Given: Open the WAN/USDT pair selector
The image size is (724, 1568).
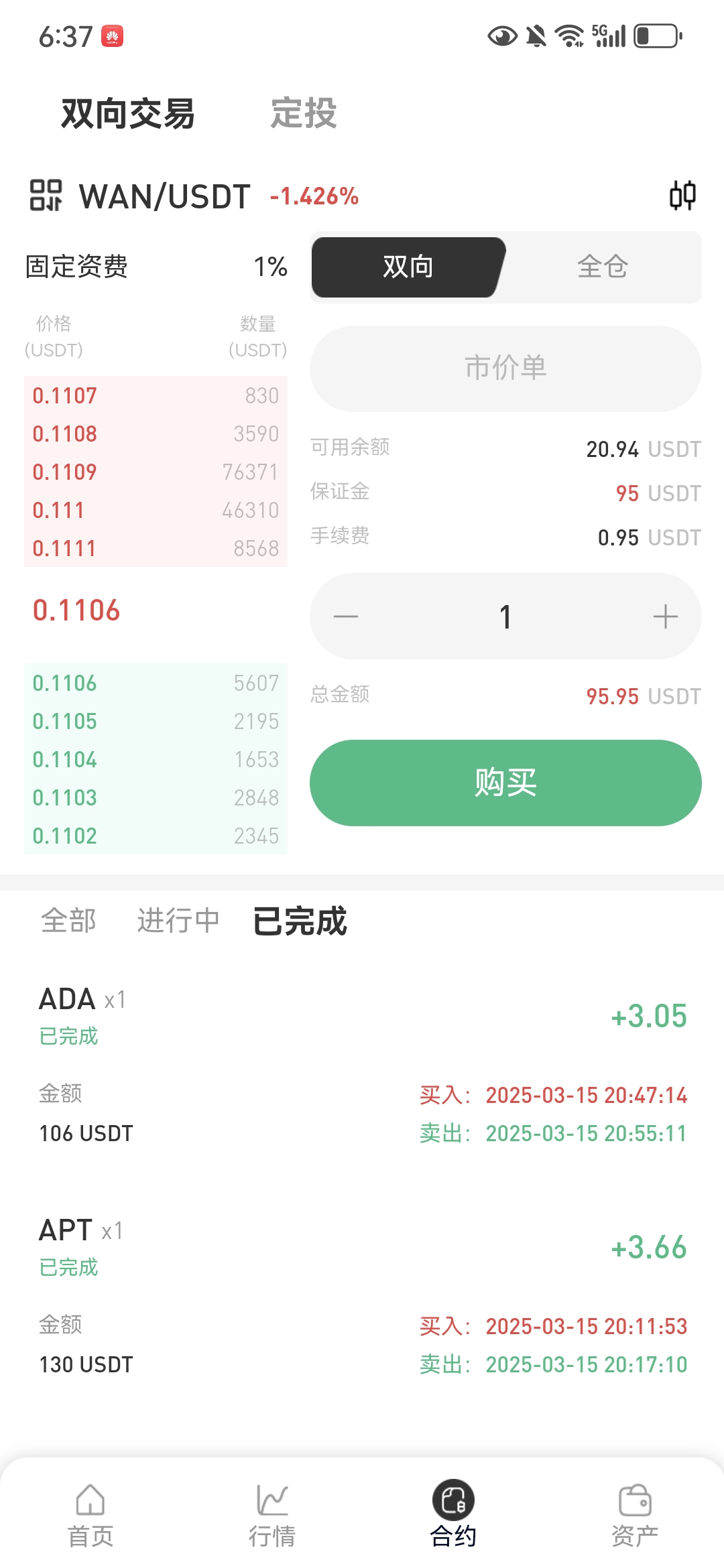Looking at the screenshot, I should point(139,196).
